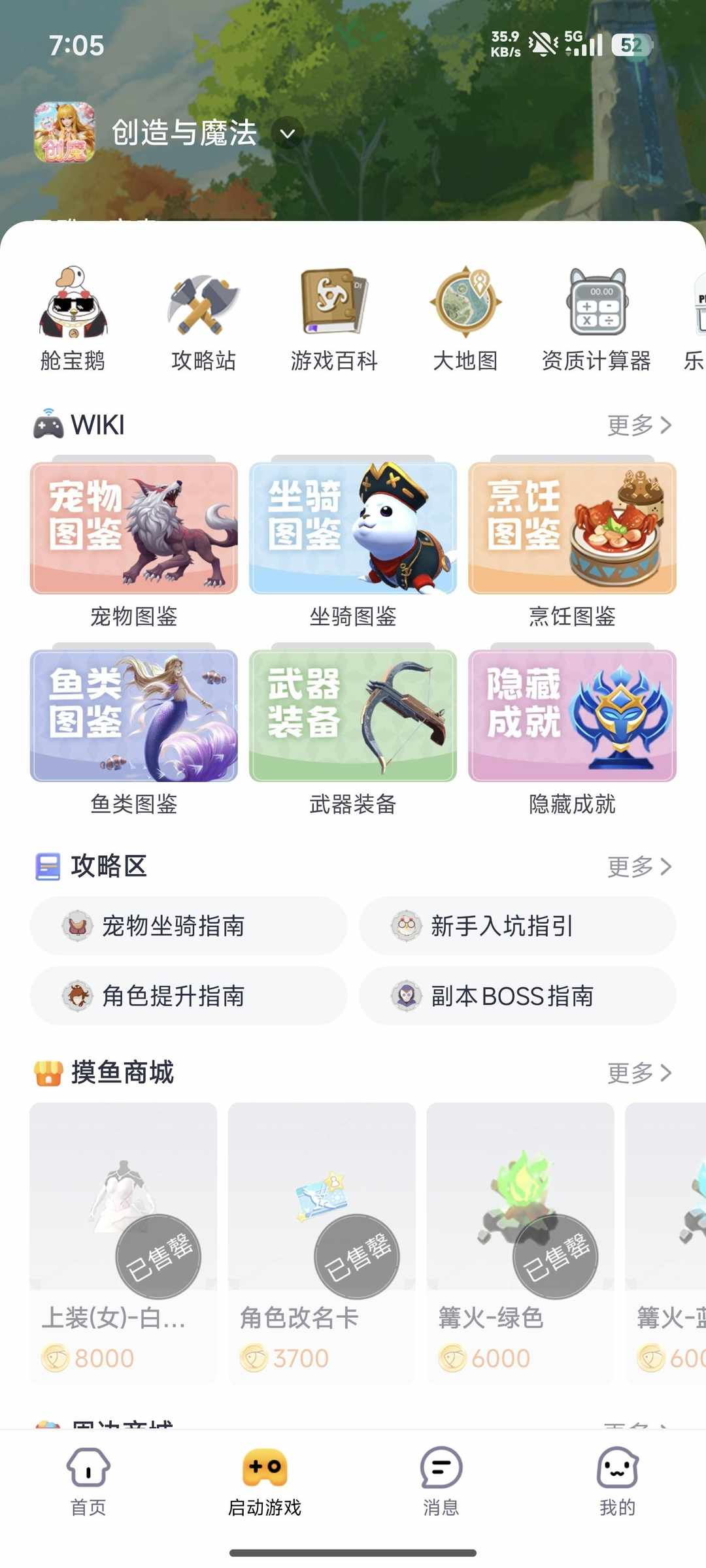Click the storefront icon beside 摸鱼商城
This screenshot has height=1568, width=706.
(x=46, y=1072)
